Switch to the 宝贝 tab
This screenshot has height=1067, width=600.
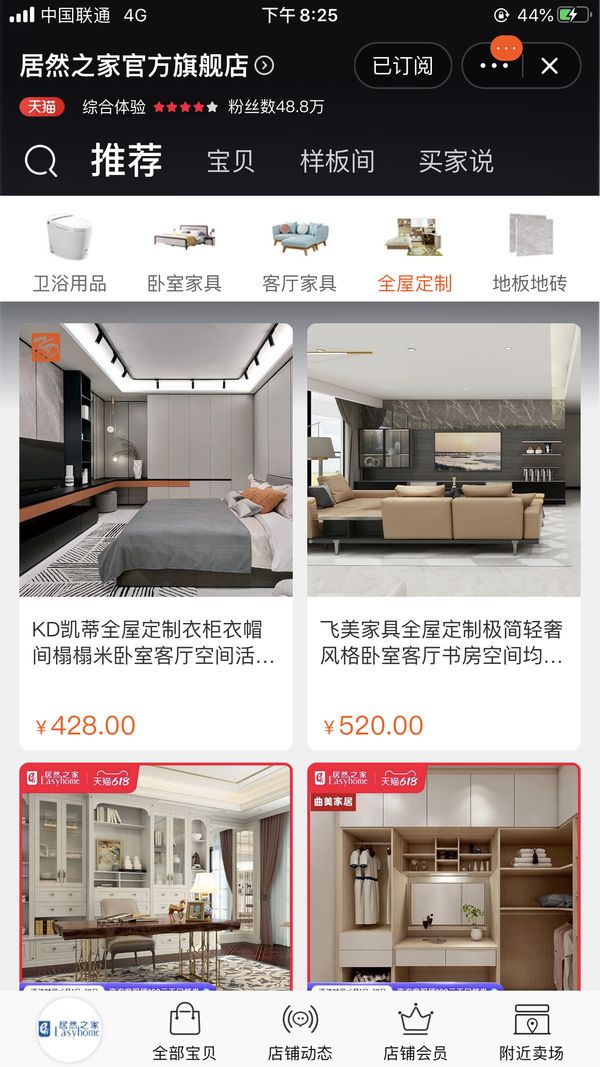[231, 161]
